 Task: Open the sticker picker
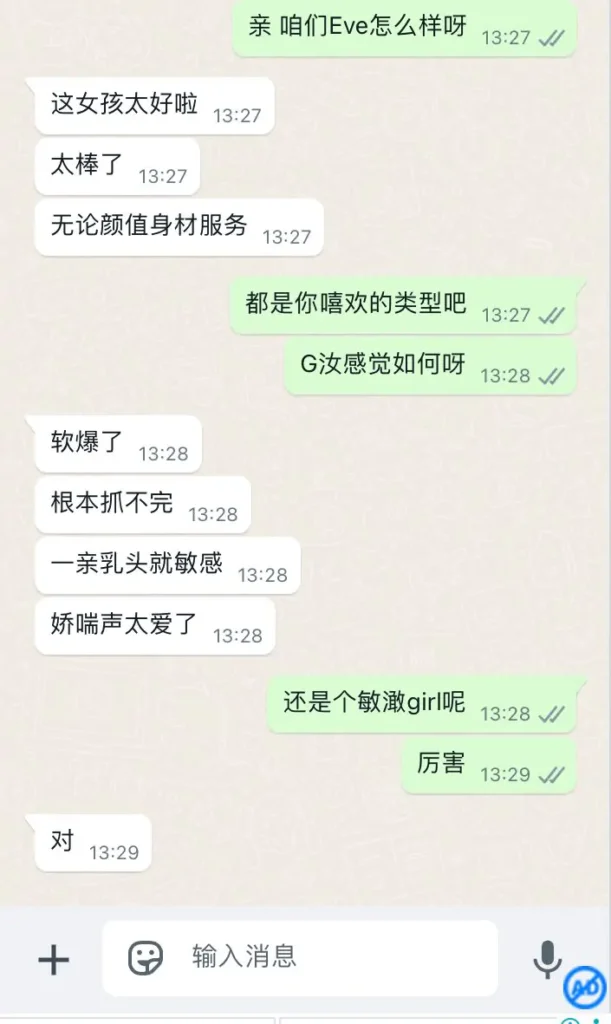(x=146, y=958)
